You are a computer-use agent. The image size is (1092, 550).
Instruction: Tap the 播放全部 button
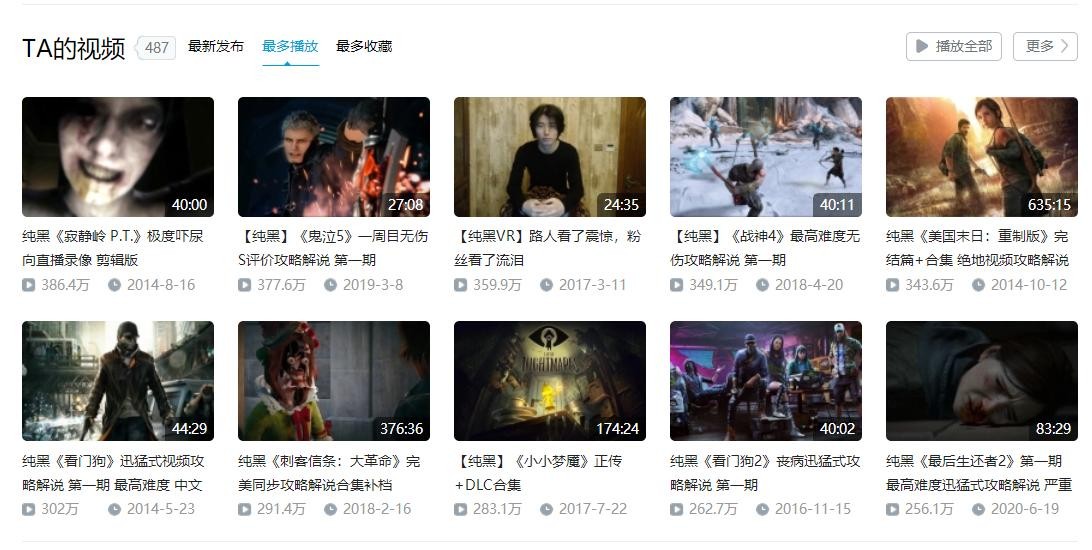953,46
